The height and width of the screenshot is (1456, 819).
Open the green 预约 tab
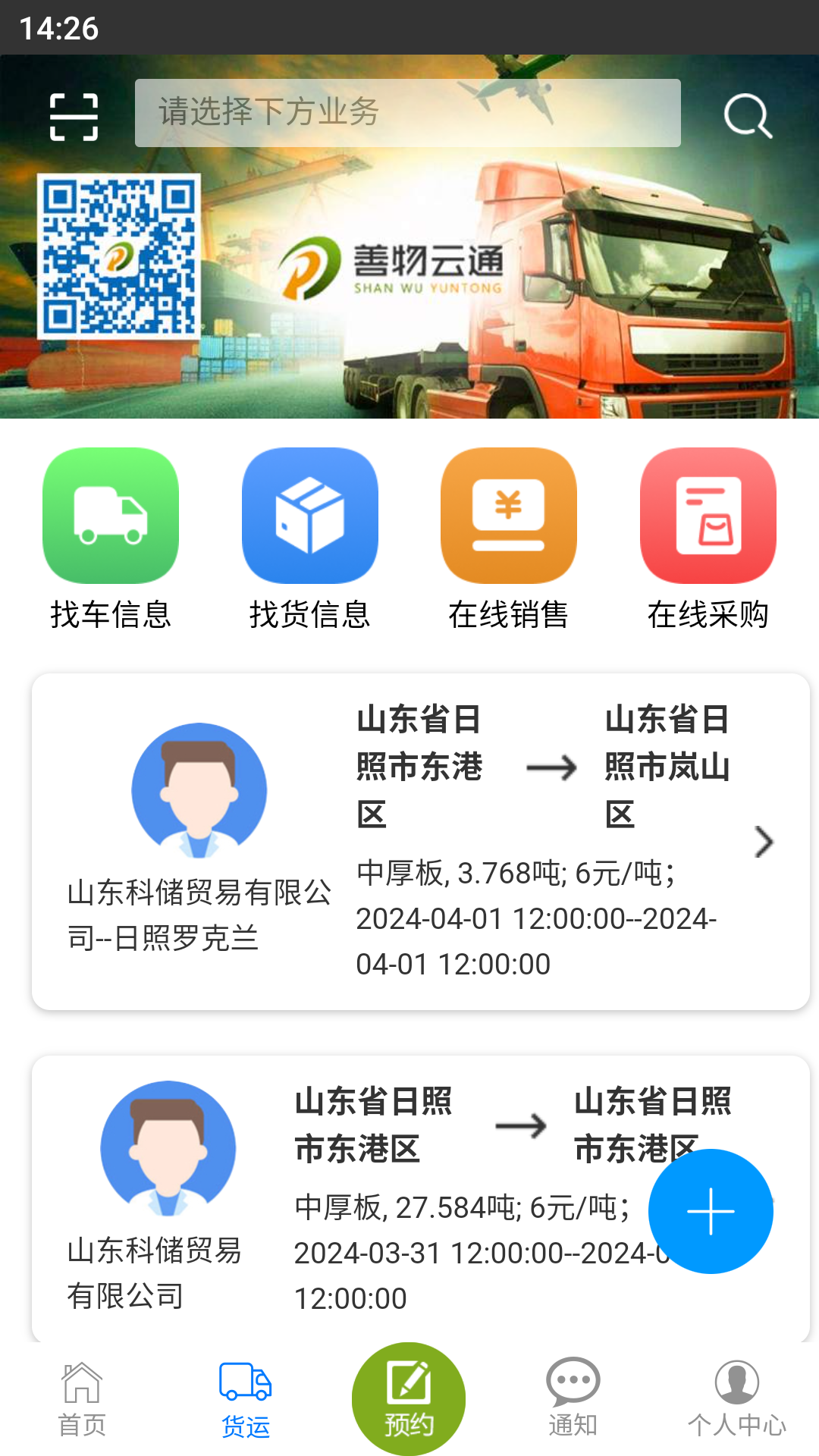click(409, 1399)
